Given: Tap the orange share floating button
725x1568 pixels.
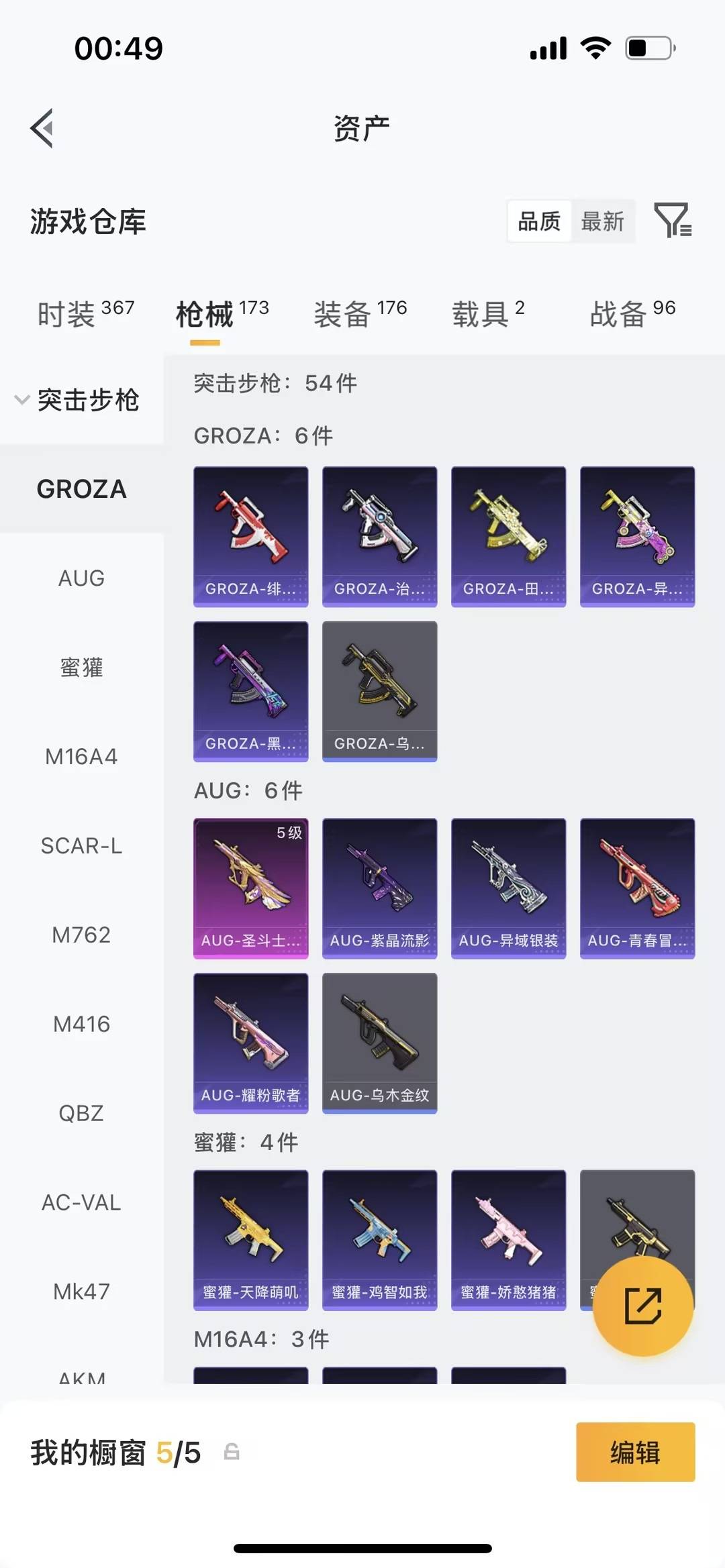Looking at the screenshot, I should 642,1306.
